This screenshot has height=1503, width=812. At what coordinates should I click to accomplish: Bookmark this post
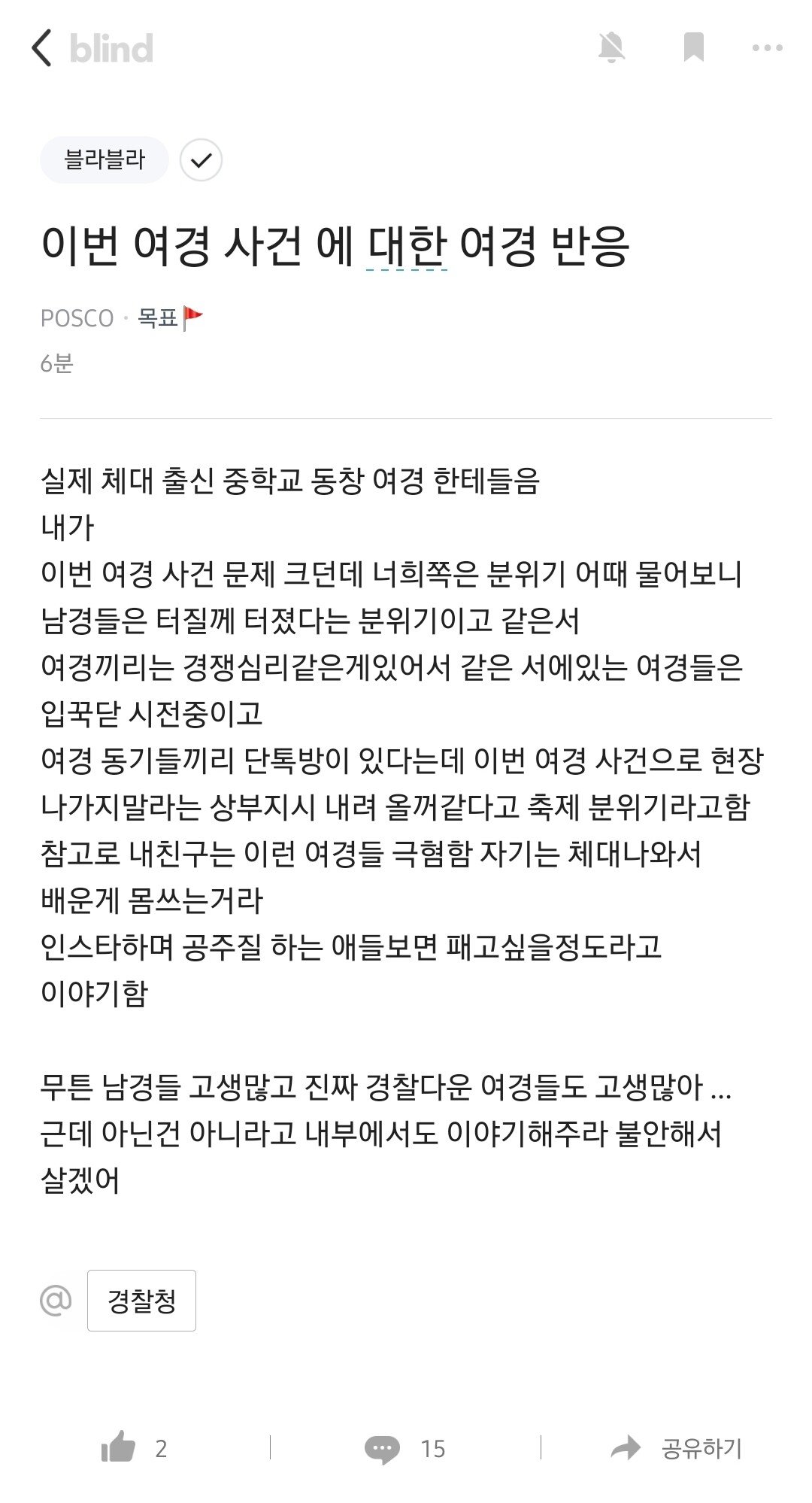[x=693, y=48]
